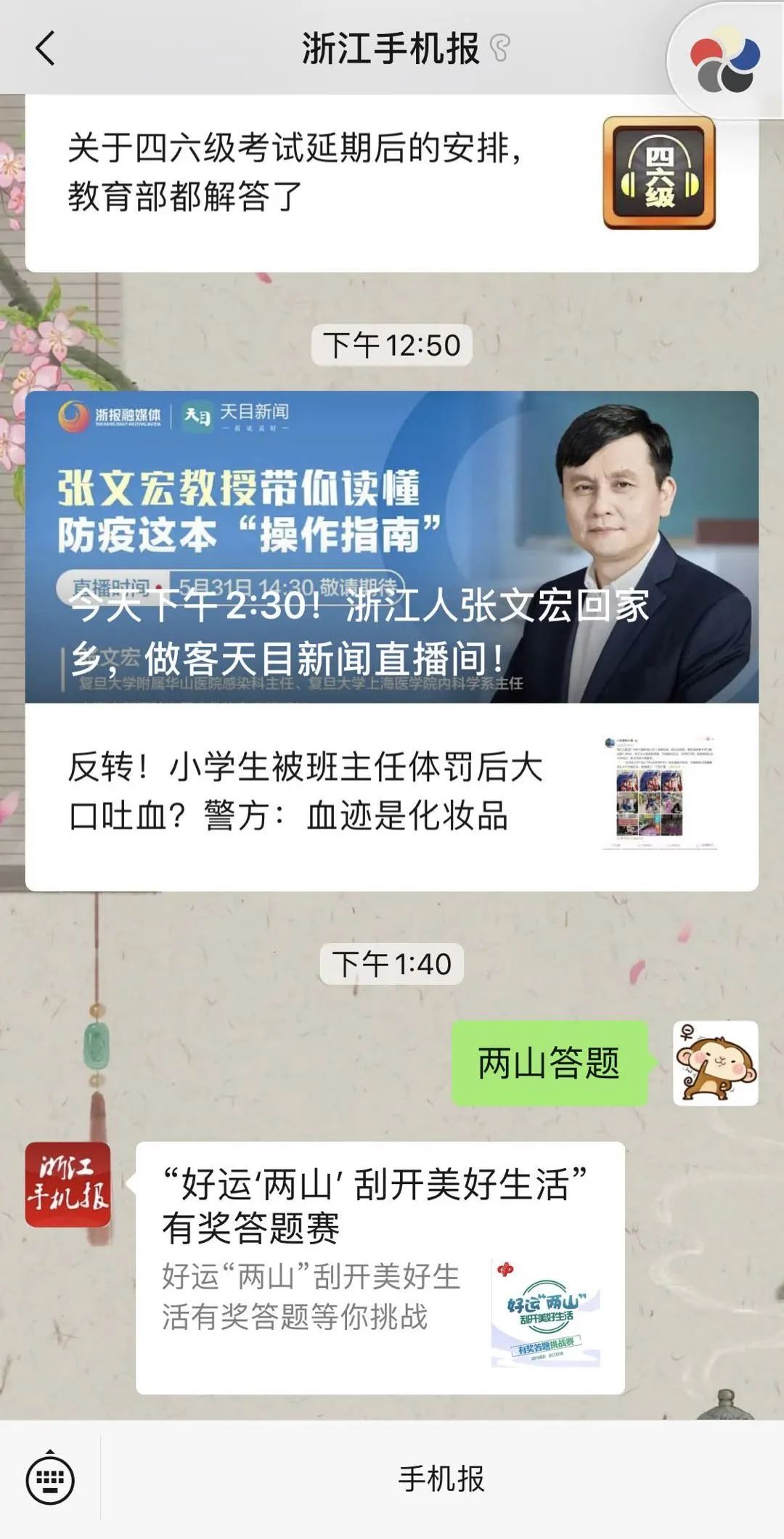Image resolution: width=784 pixels, height=1539 pixels.
Task: Tap the 下午1:40 timestamp
Action: point(392,963)
